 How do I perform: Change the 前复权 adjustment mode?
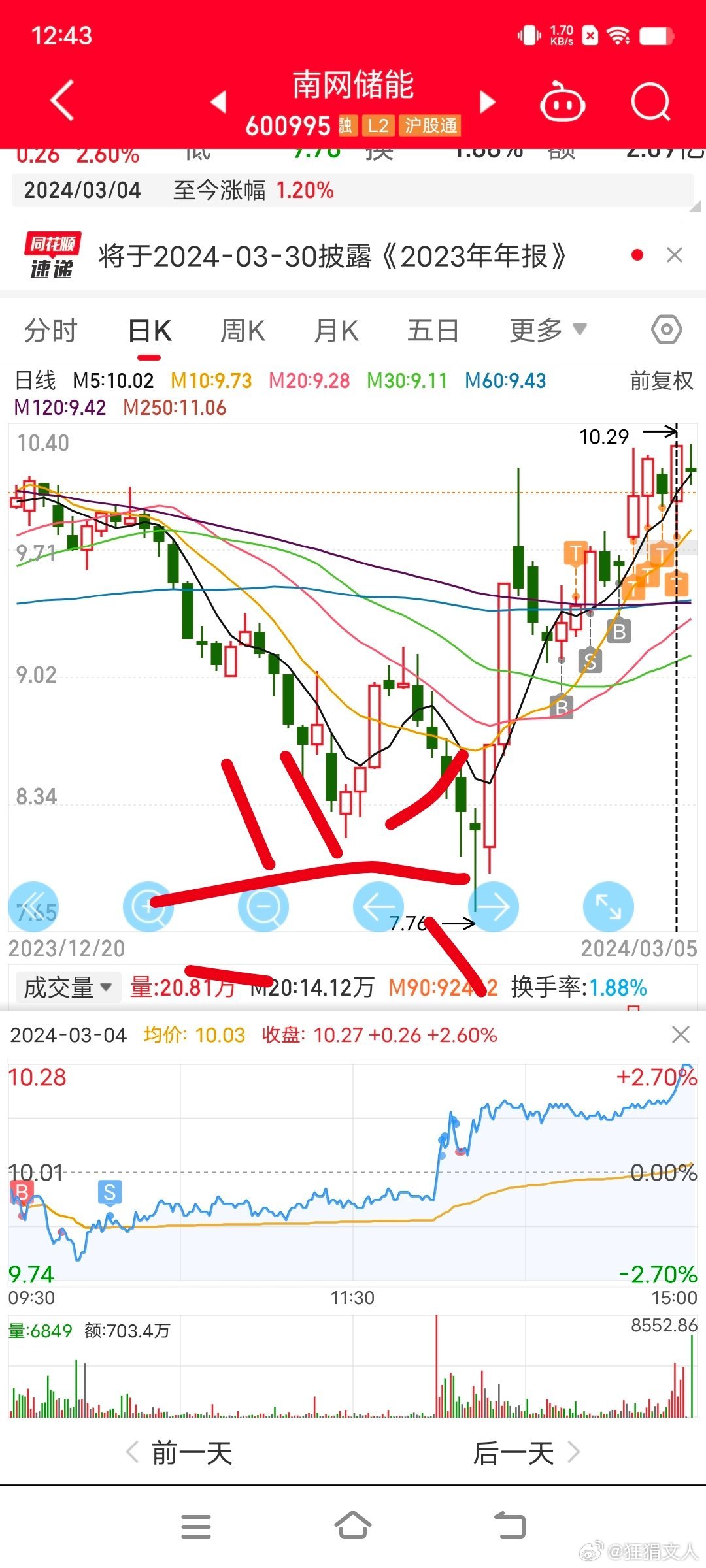tap(661, 381)
